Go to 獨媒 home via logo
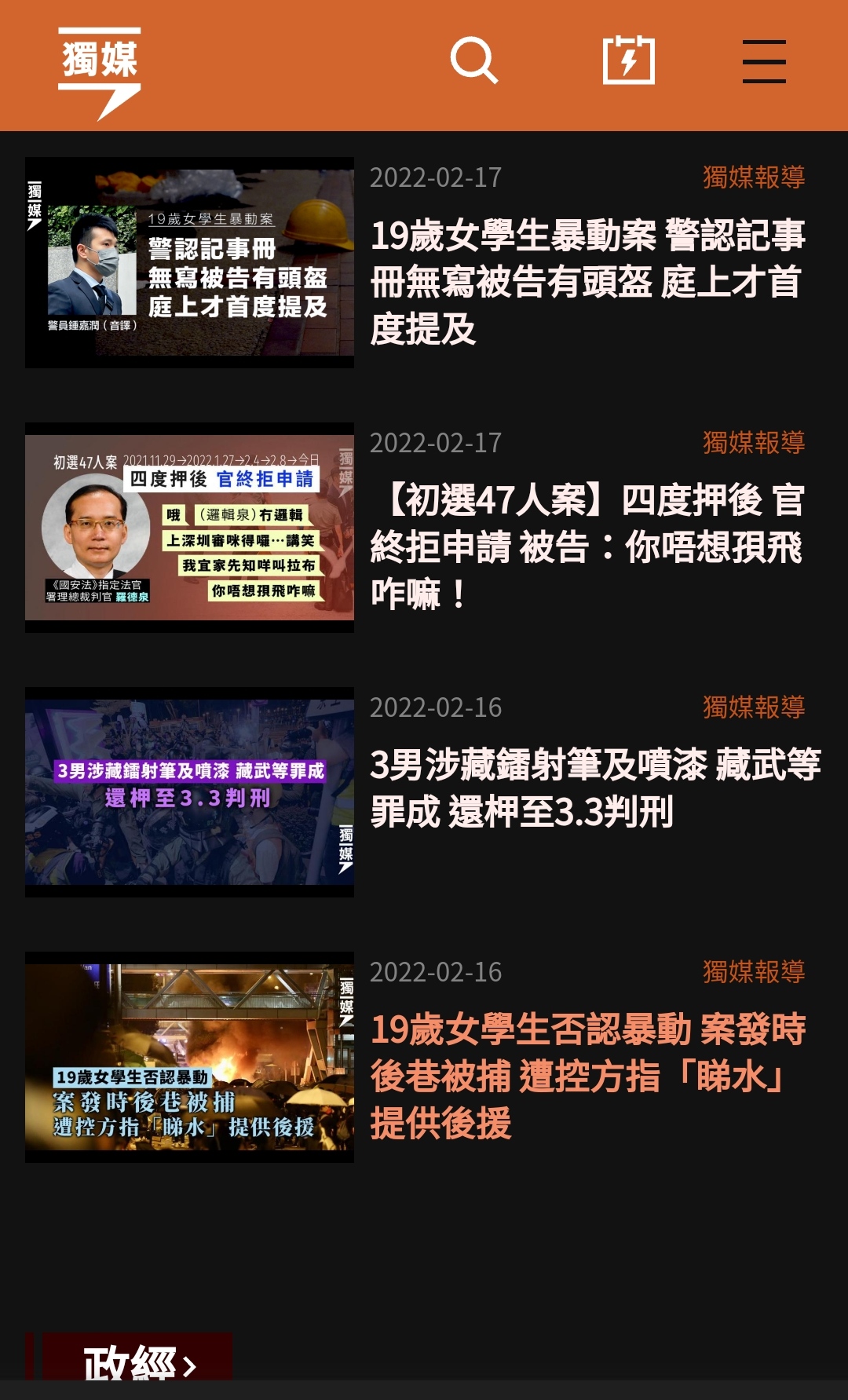Viewport: 848px width, 1400px height. 100,72
